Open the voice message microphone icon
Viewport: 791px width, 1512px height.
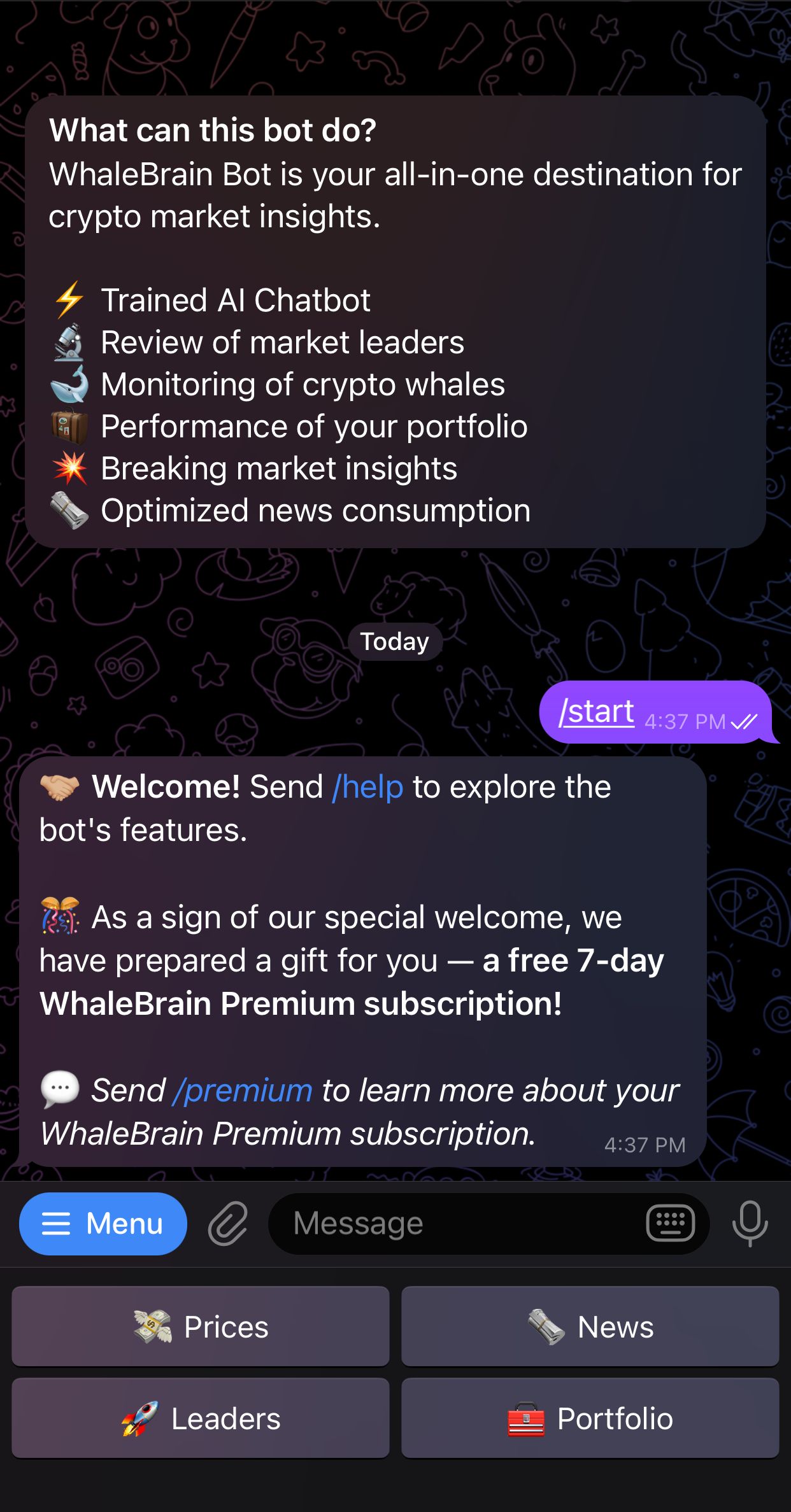[x=750, y=1223]
